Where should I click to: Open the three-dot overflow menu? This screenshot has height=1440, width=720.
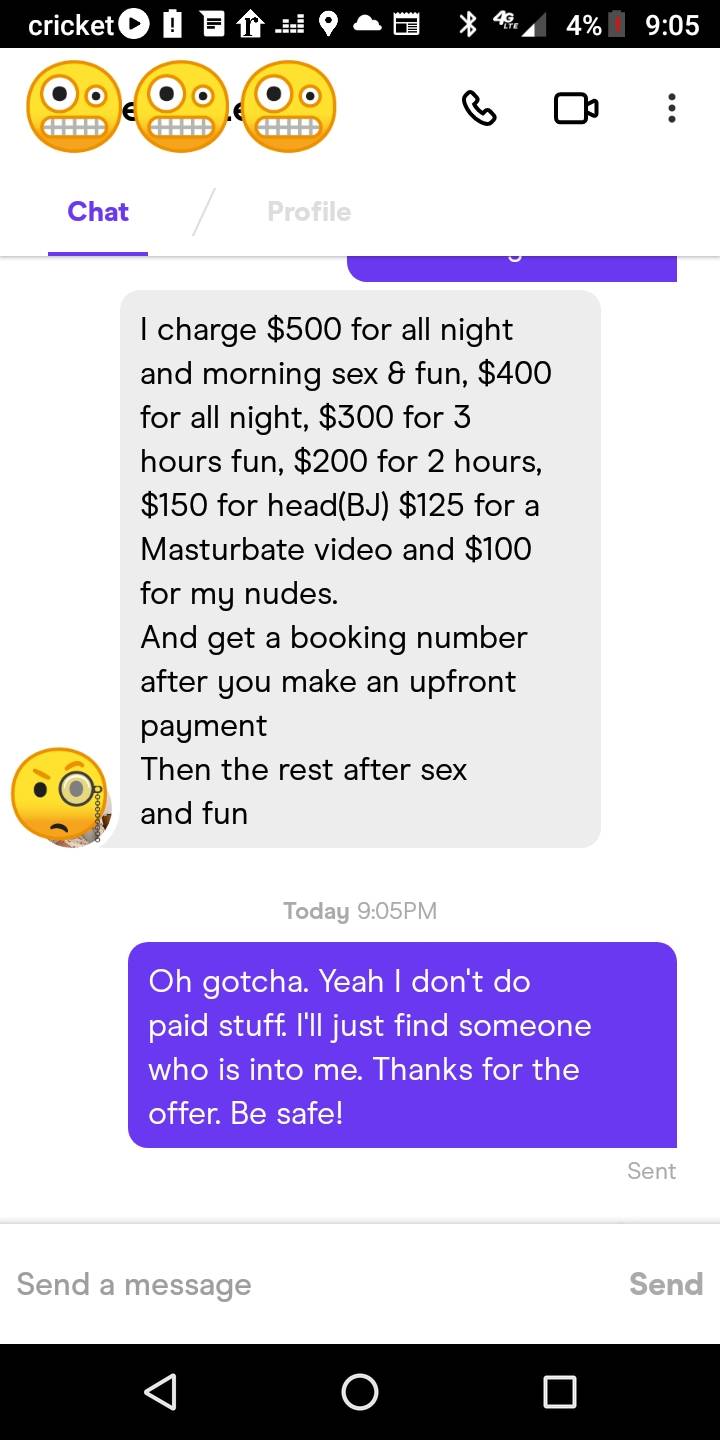pyautogui.click(x=671, y=108)
